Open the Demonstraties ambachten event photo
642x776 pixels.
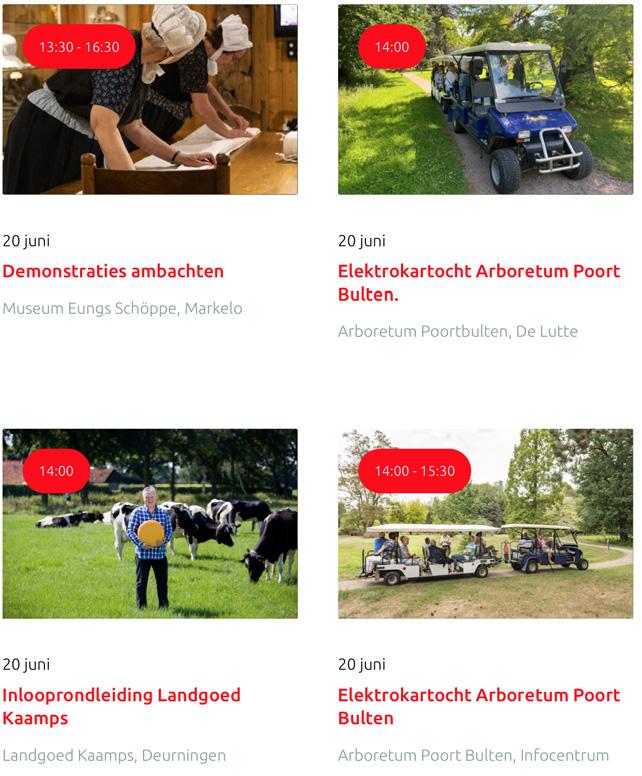[150, 99]
